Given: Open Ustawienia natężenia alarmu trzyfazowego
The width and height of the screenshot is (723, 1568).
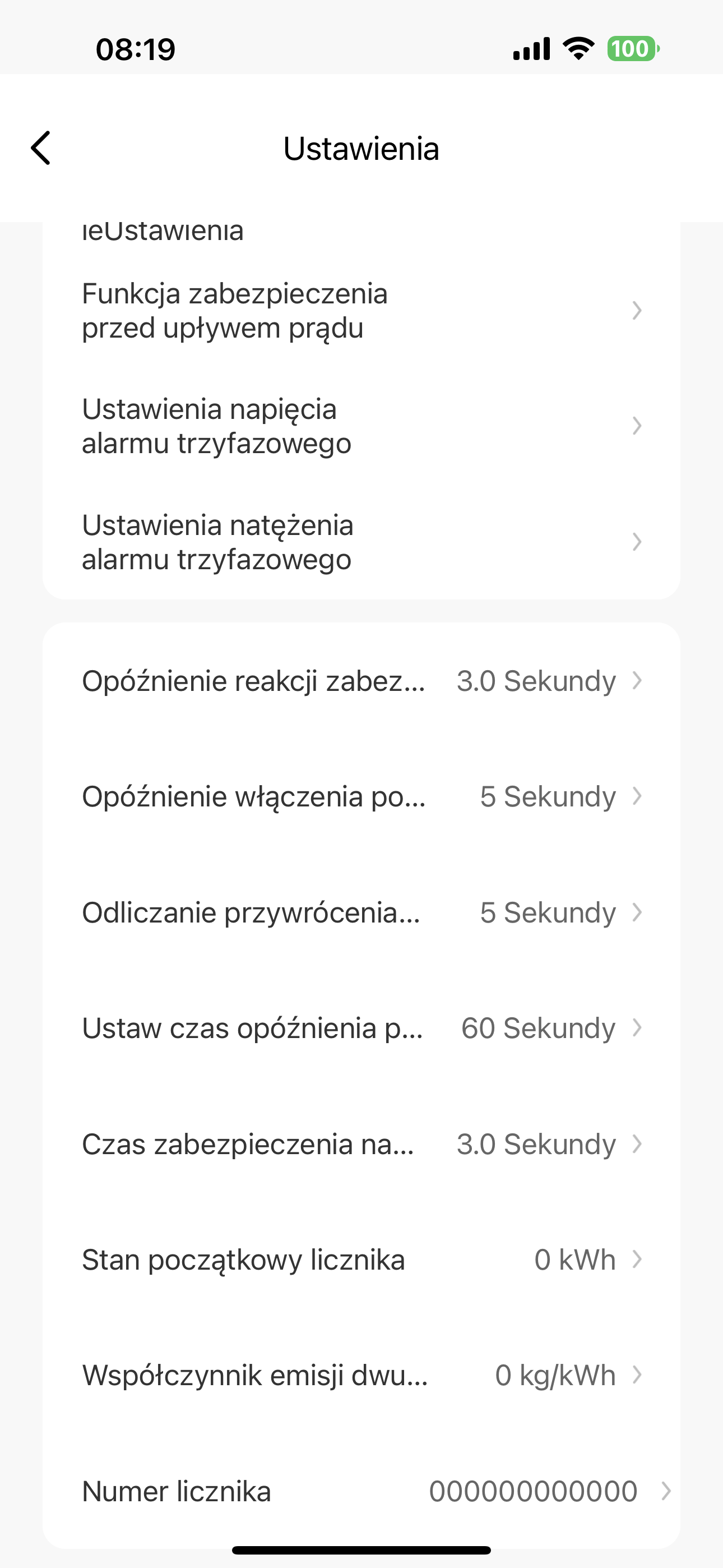Looking at the screenshot, I should tap(361, 542).
